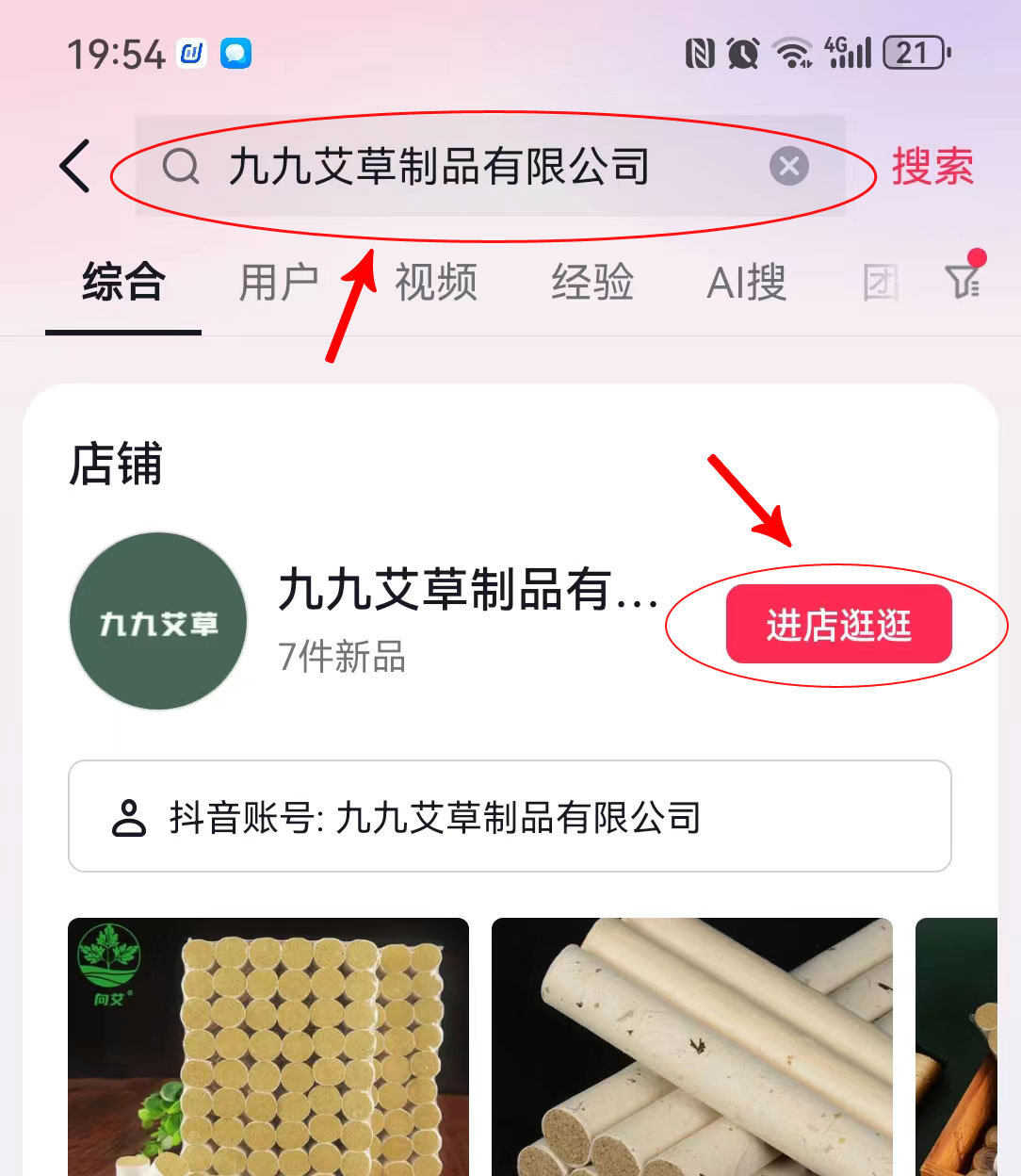Open the 九九艾草 shop avatar
The image size is (1021, 1176).
[x=158, y=621]
